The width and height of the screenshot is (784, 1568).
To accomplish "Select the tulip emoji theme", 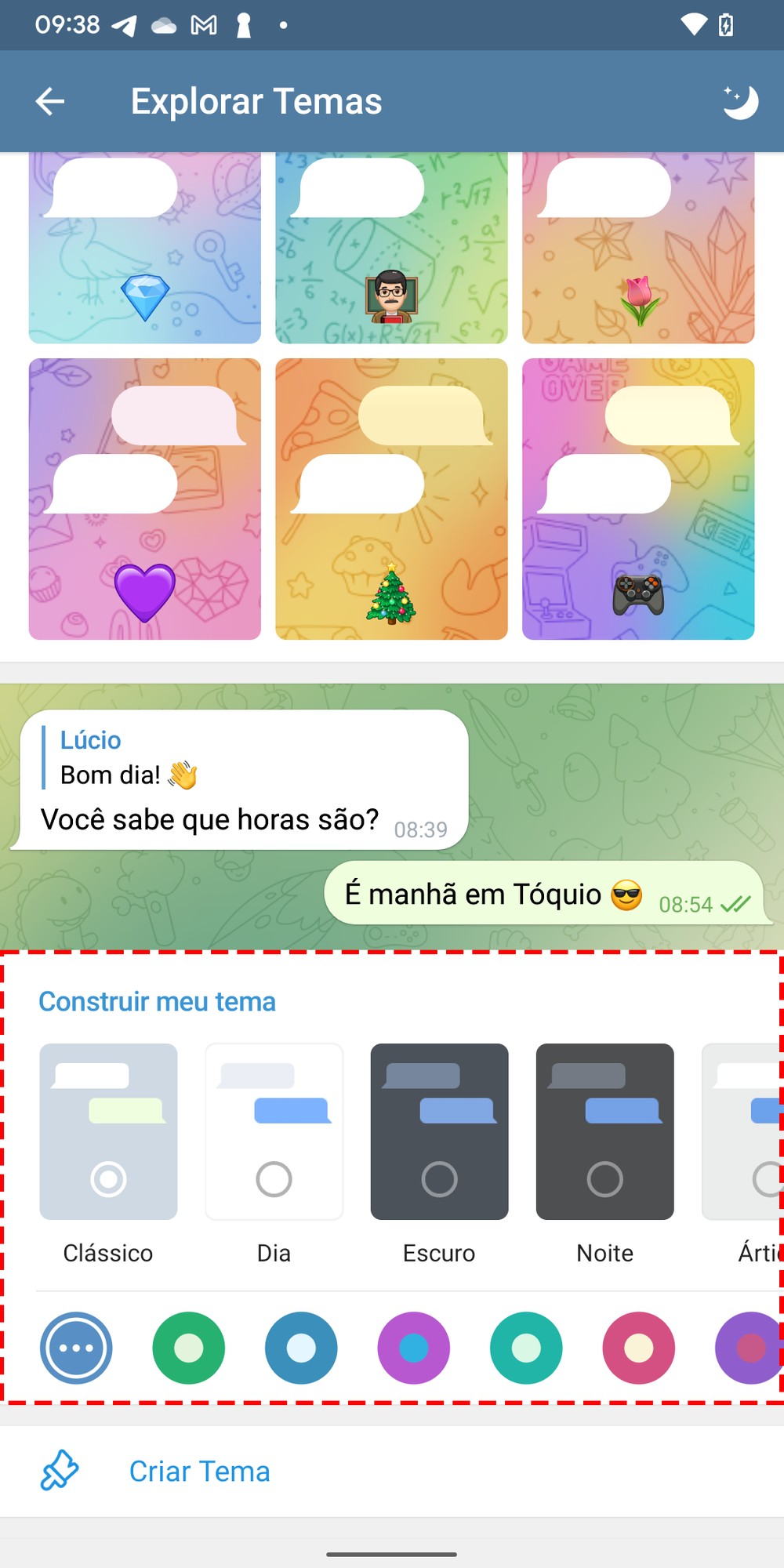I will [638, 248].
